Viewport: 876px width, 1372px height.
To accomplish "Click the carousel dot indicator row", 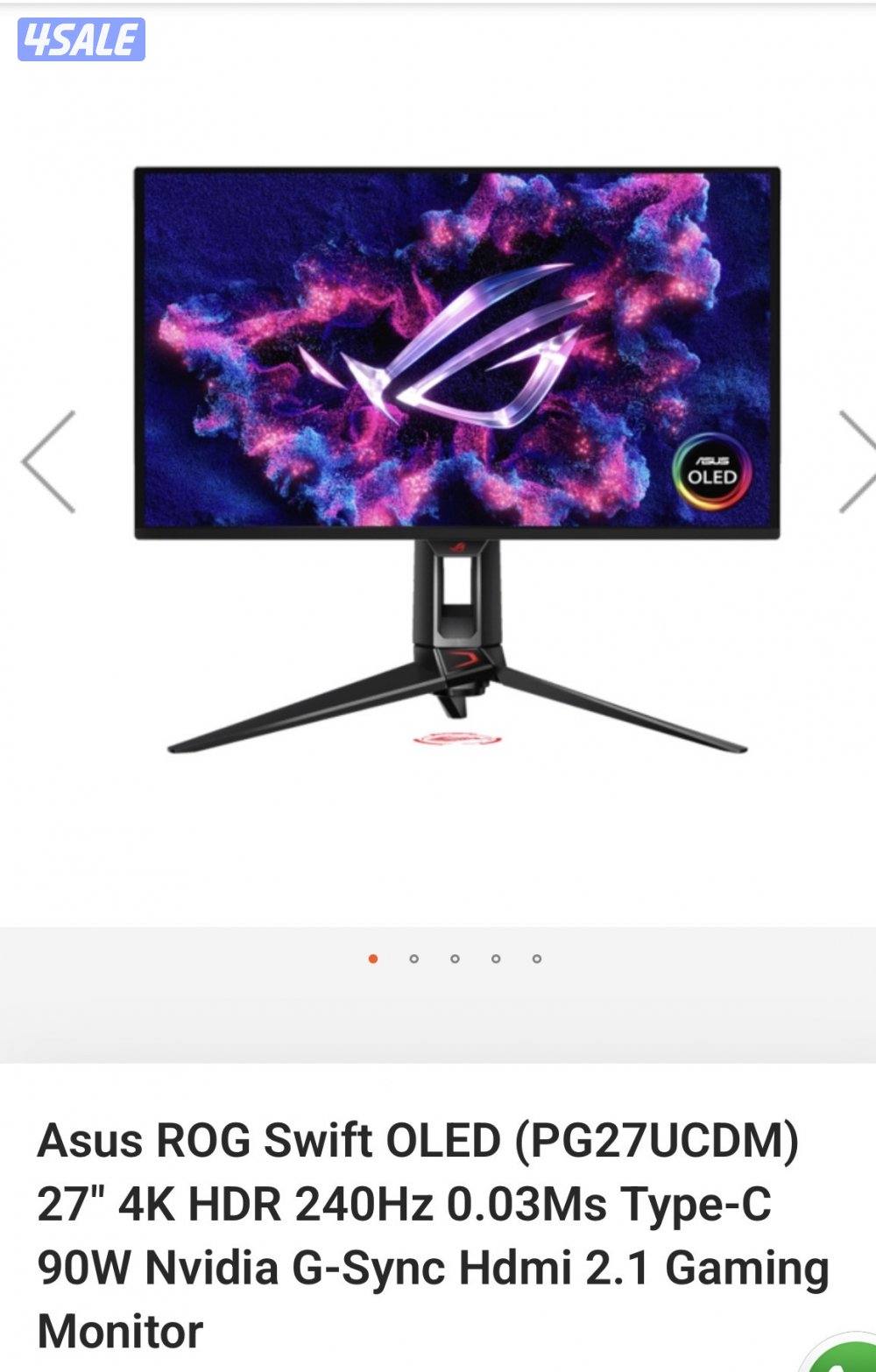I will point(453,960).
